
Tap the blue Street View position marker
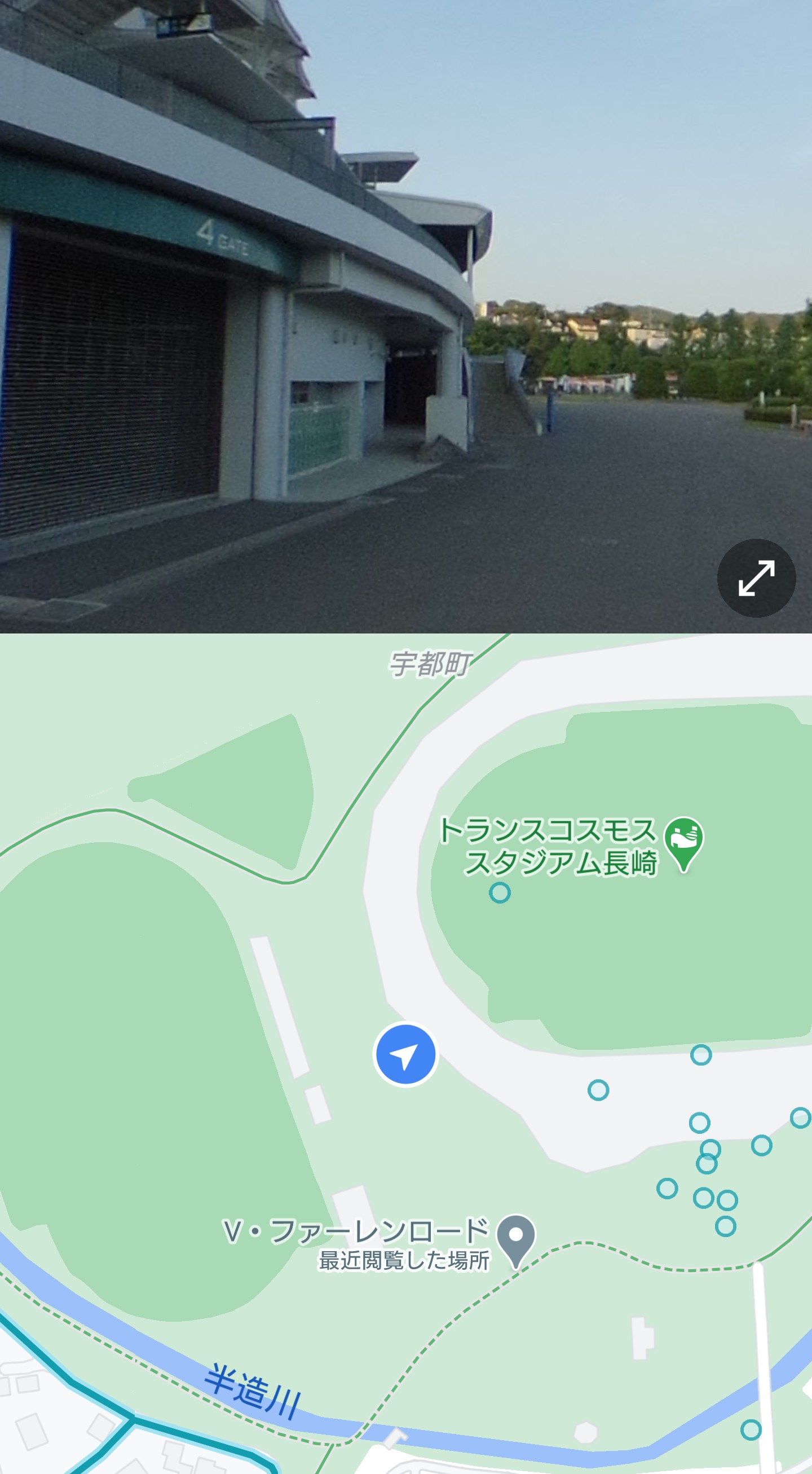click(405, 1054)
